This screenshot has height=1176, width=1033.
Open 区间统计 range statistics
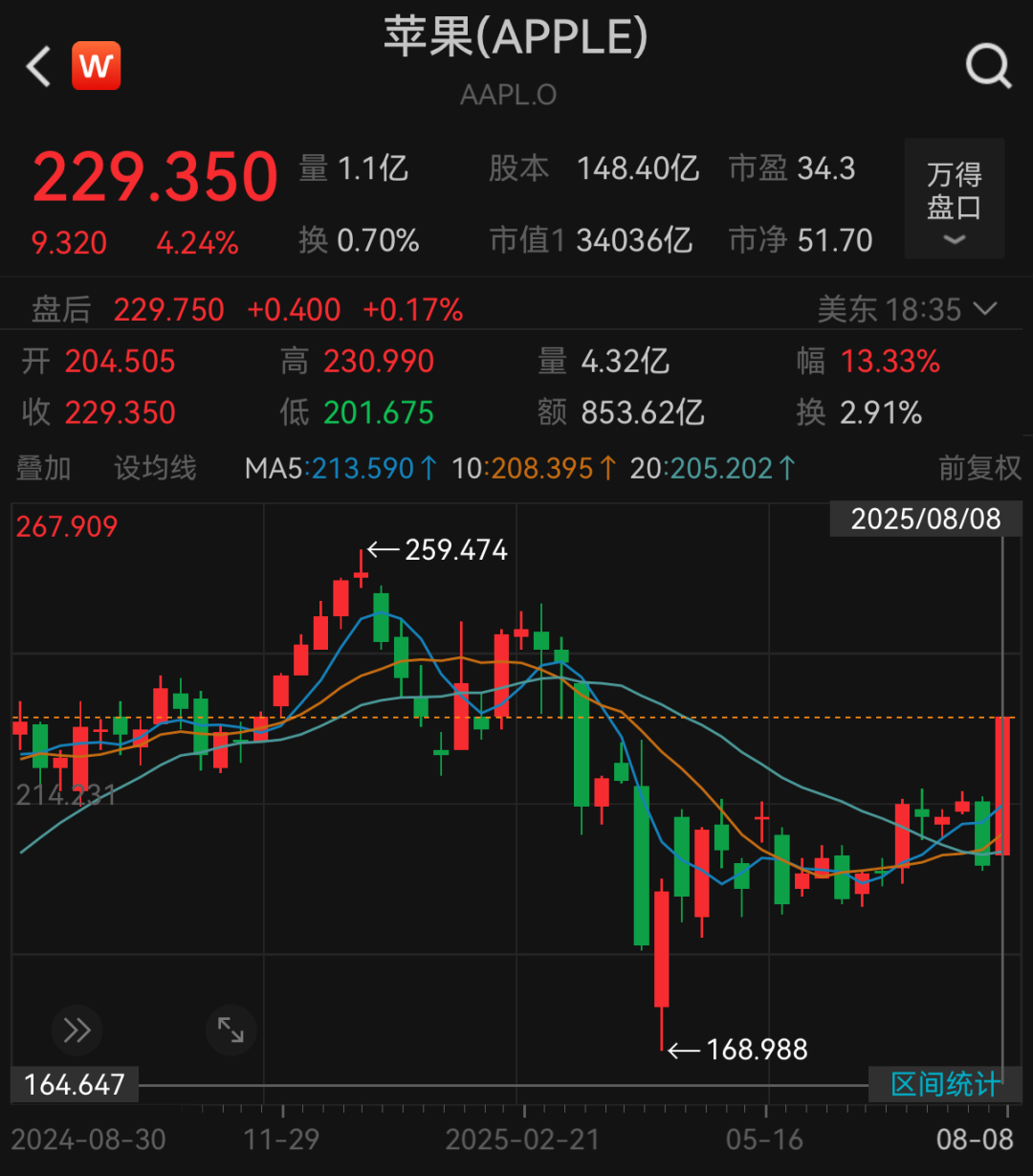(945, 1084)
